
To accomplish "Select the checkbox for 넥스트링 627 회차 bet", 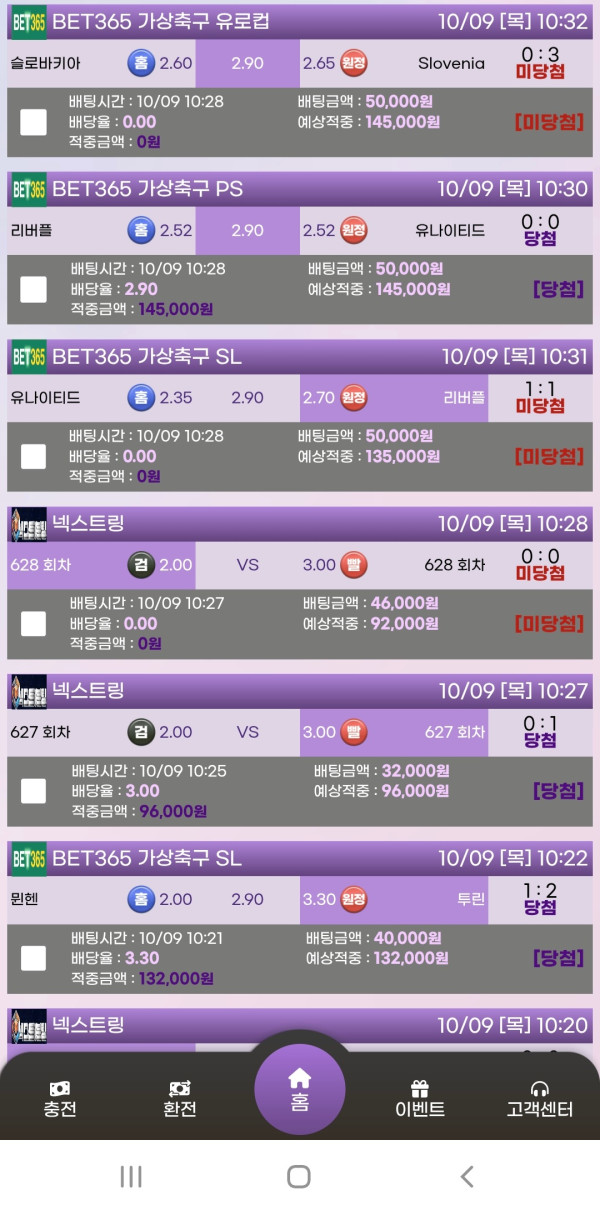I will coord(34,790).
